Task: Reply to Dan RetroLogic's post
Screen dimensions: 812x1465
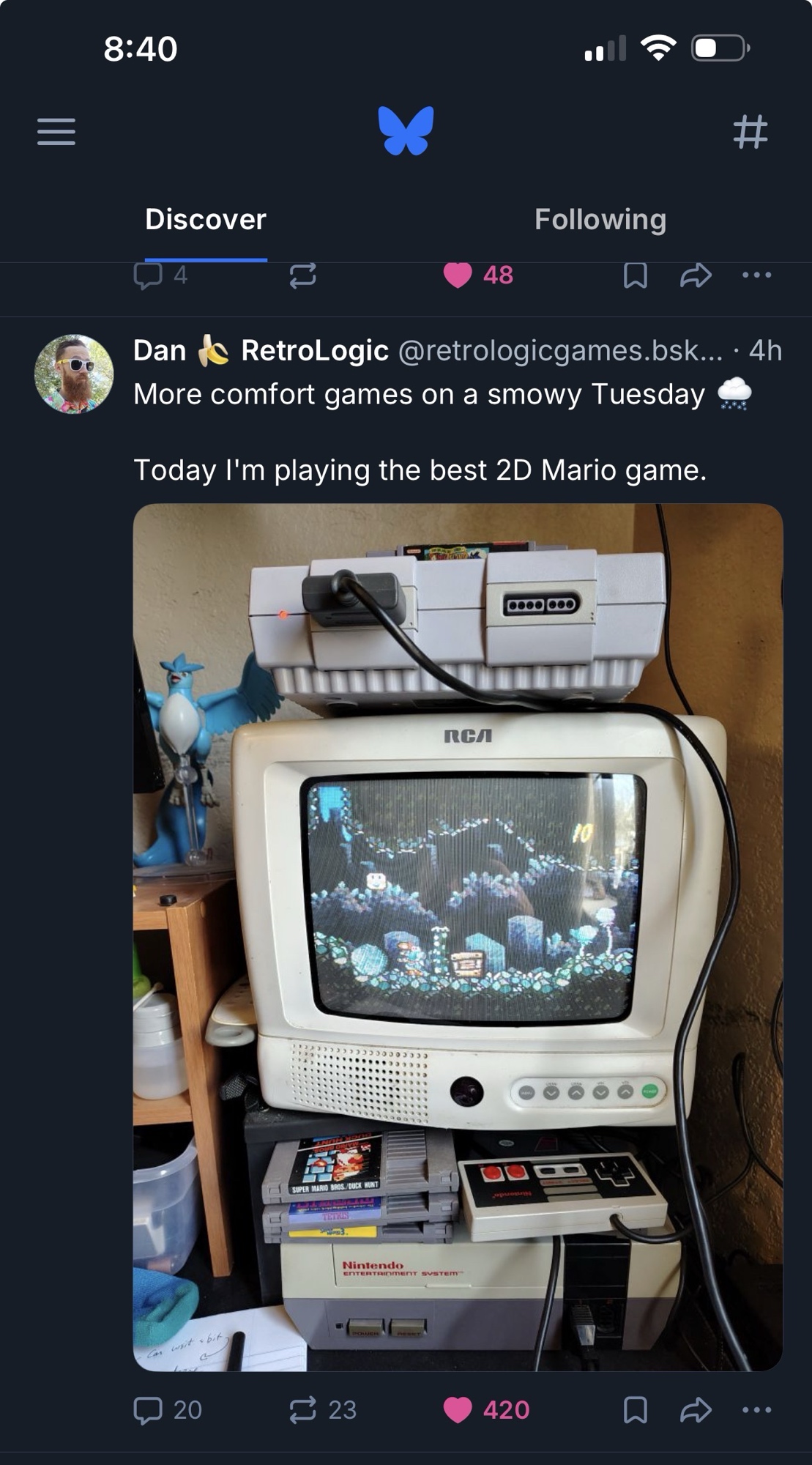Action: click(x=149, y=1409)
